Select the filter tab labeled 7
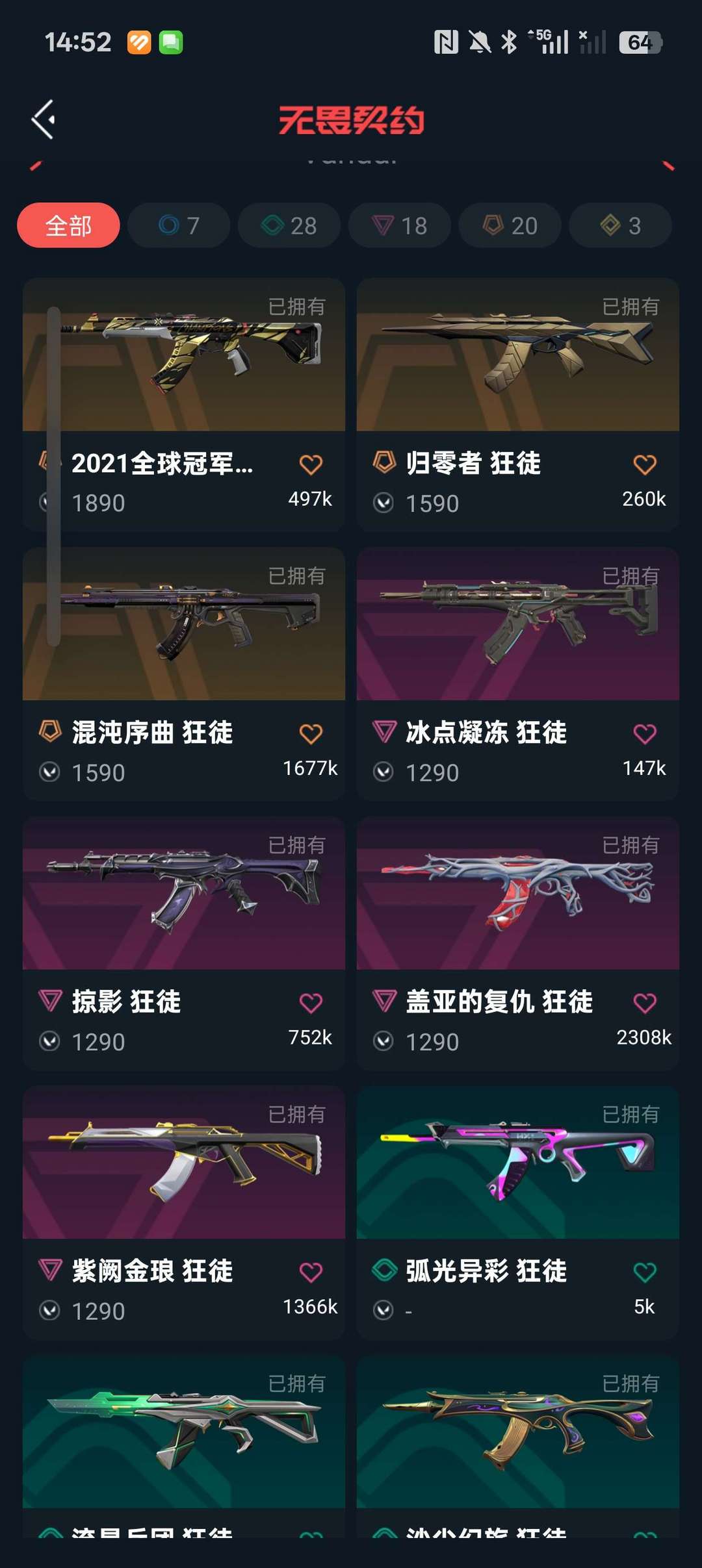Screen dimensions: 702x1568 point(178,225)
